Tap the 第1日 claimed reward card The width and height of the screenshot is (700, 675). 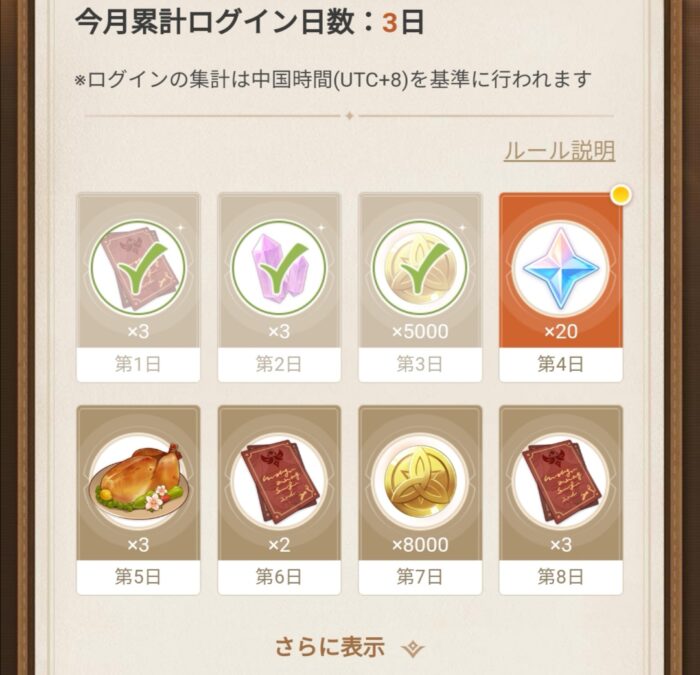pos(138,283)
